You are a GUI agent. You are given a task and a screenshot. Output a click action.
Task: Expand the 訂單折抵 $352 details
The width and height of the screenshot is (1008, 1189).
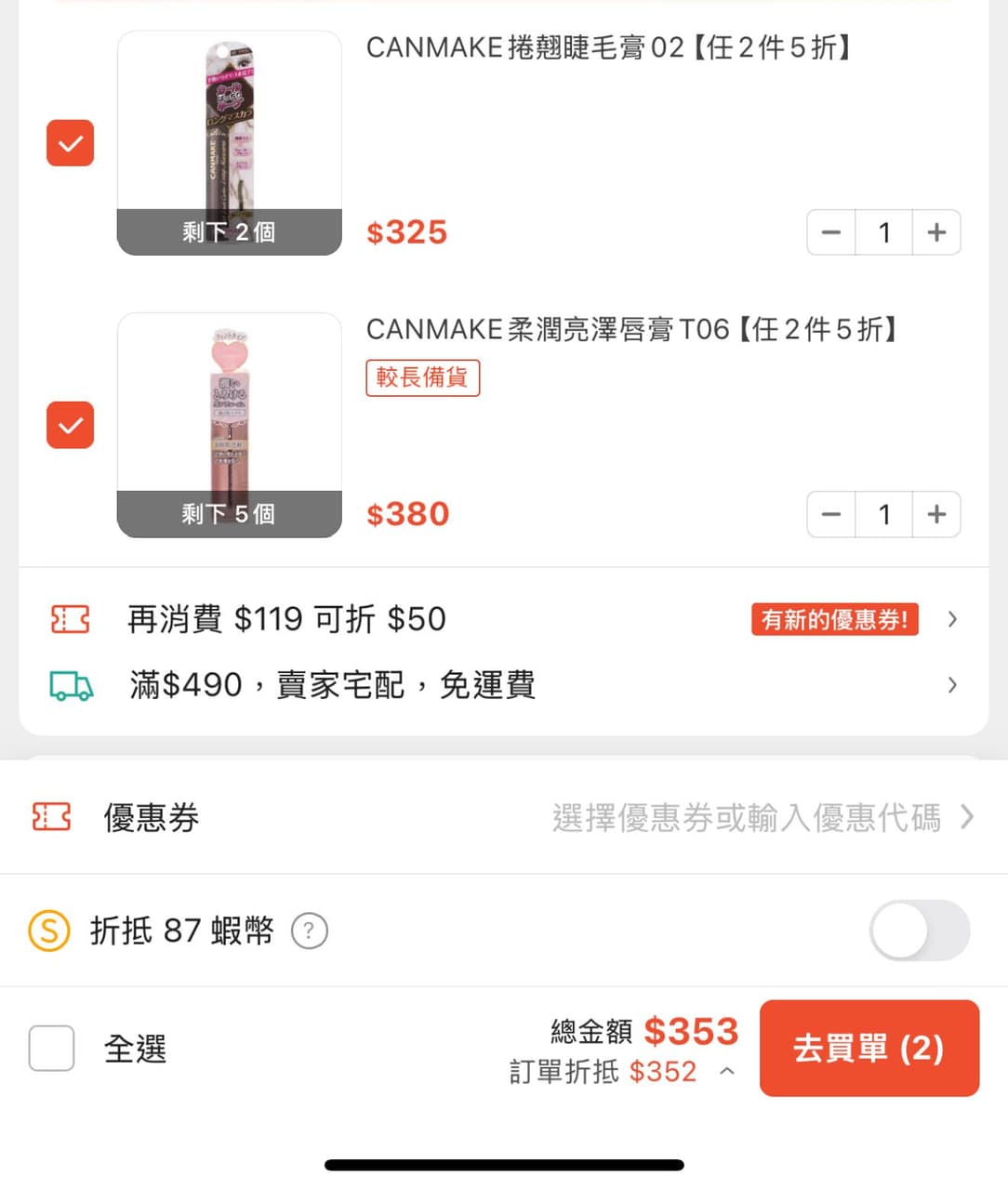(727, 1072)
